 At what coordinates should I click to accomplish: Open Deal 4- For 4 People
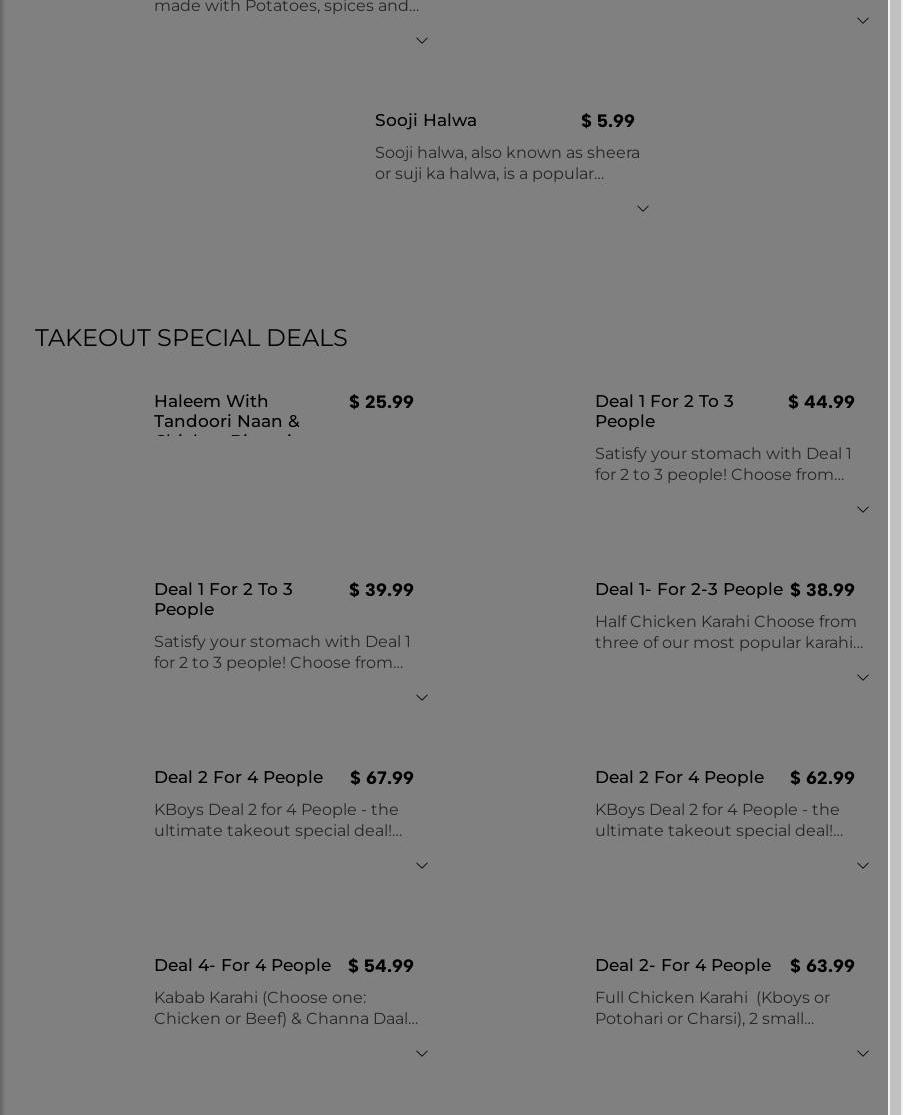[x=242, y=965]
